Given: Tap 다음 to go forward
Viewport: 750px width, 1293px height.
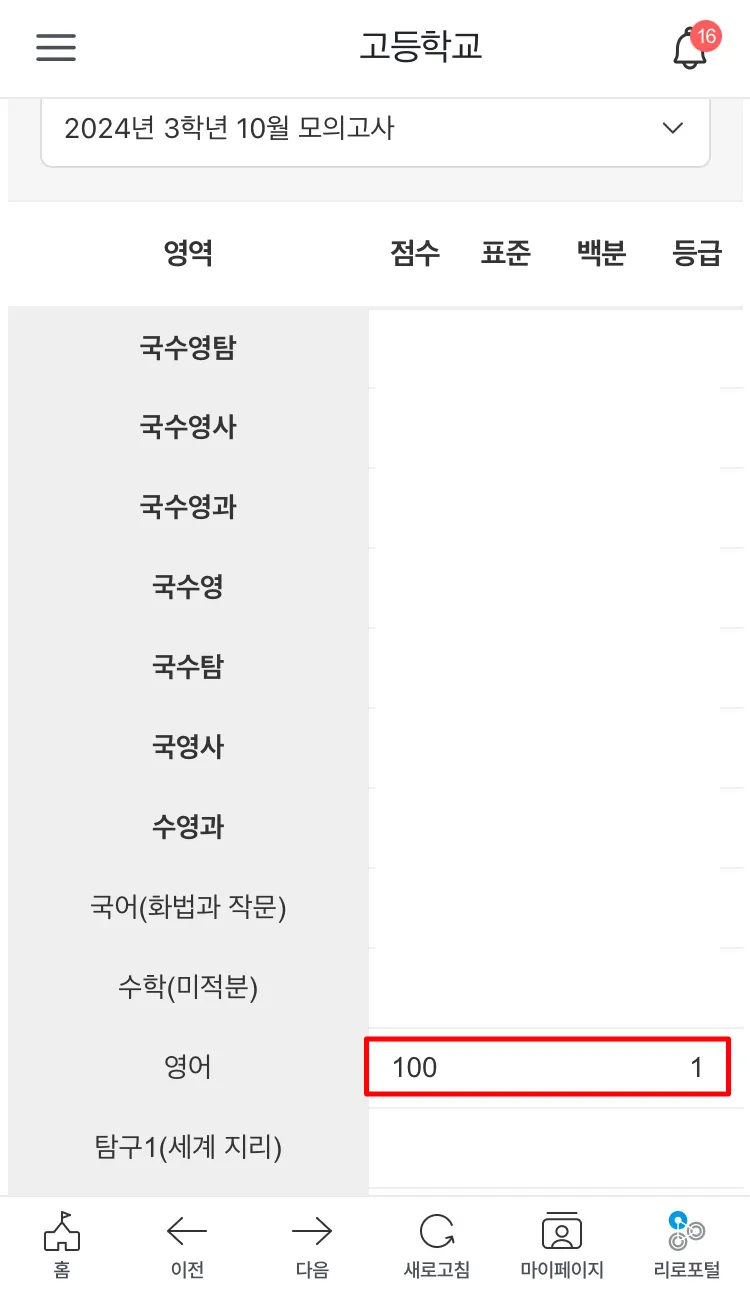Looking at the screenshot, I should point(312,1243).
